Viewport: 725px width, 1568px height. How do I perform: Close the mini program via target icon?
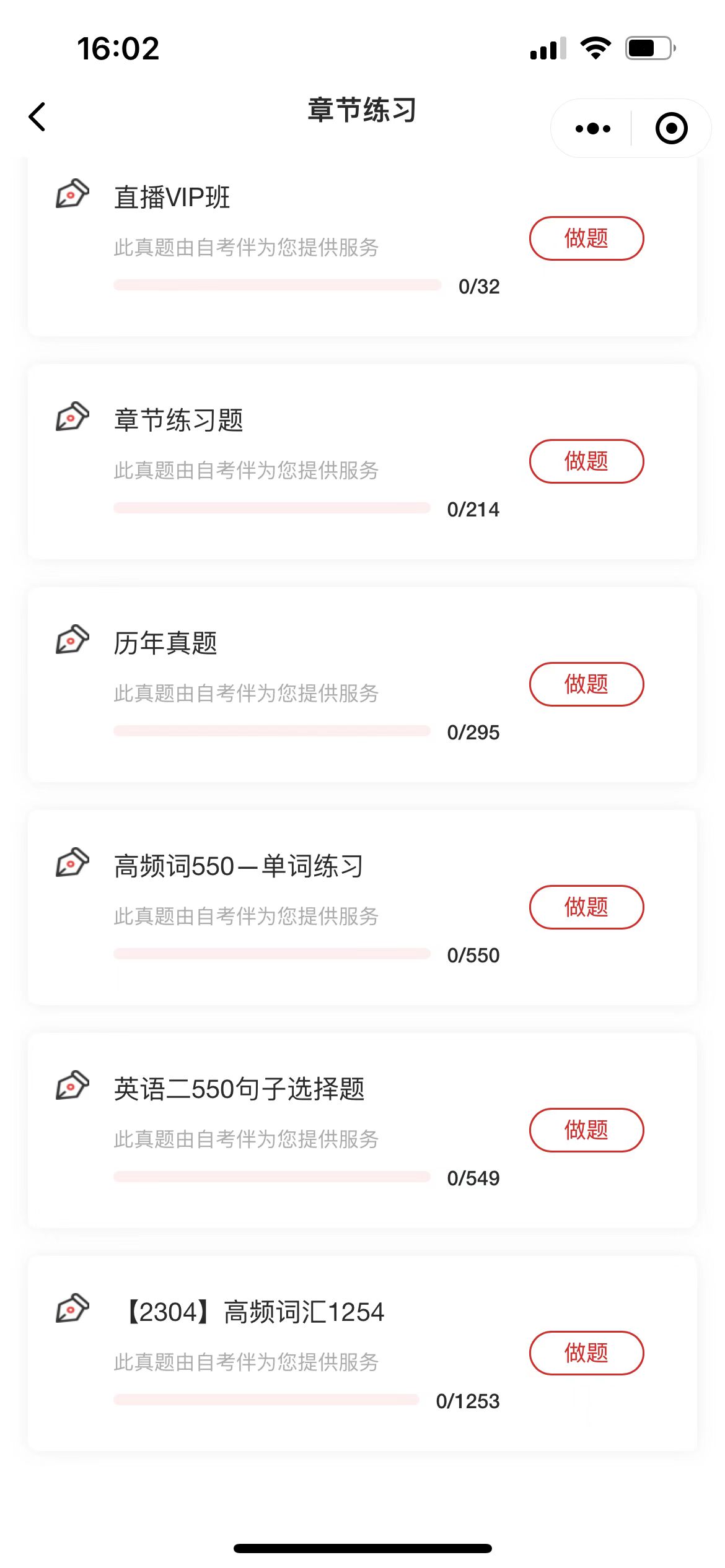tap(671, 129)
